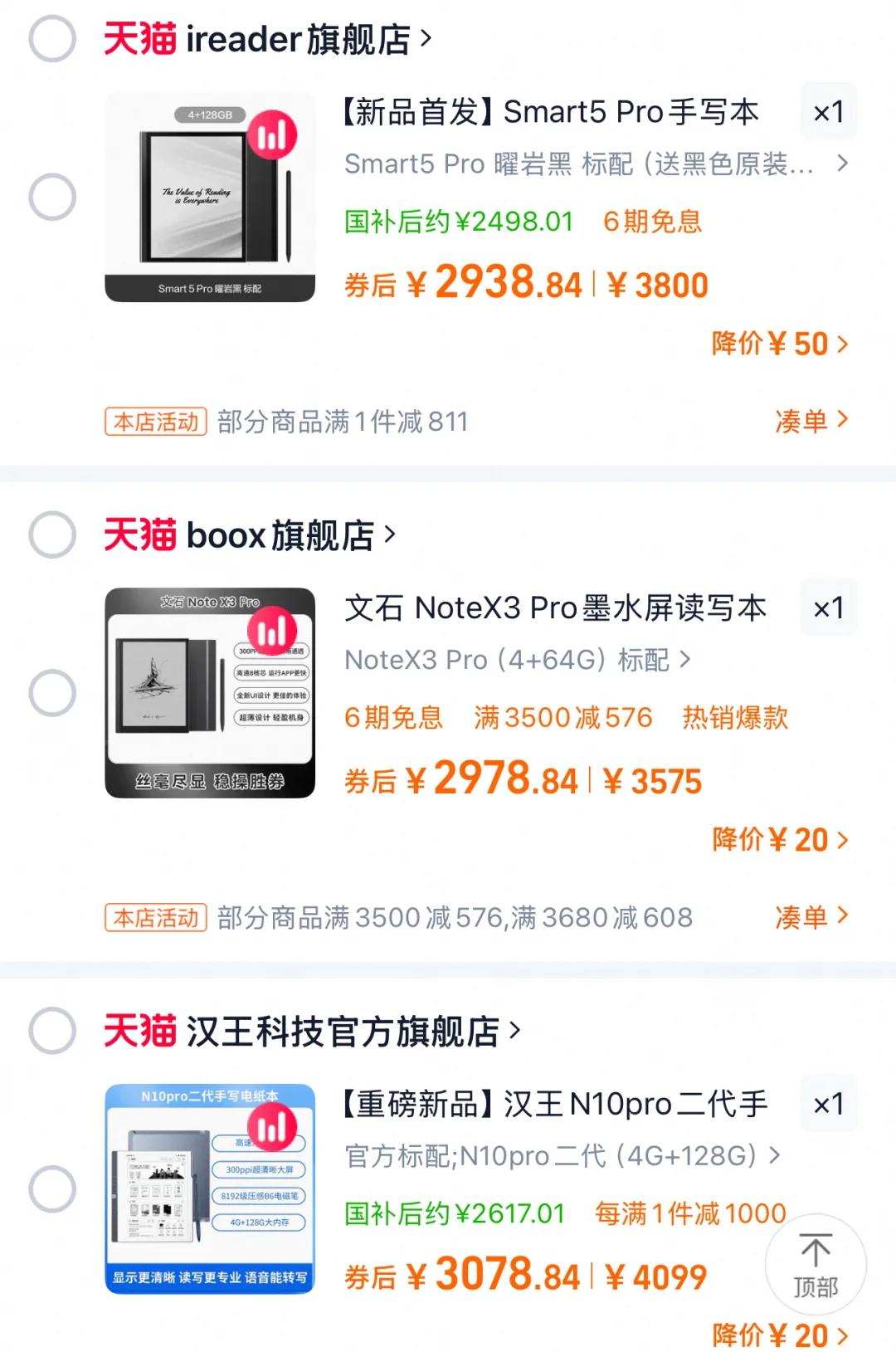Adjust quantity x1 for Smart5 Pro

(828, 111)
